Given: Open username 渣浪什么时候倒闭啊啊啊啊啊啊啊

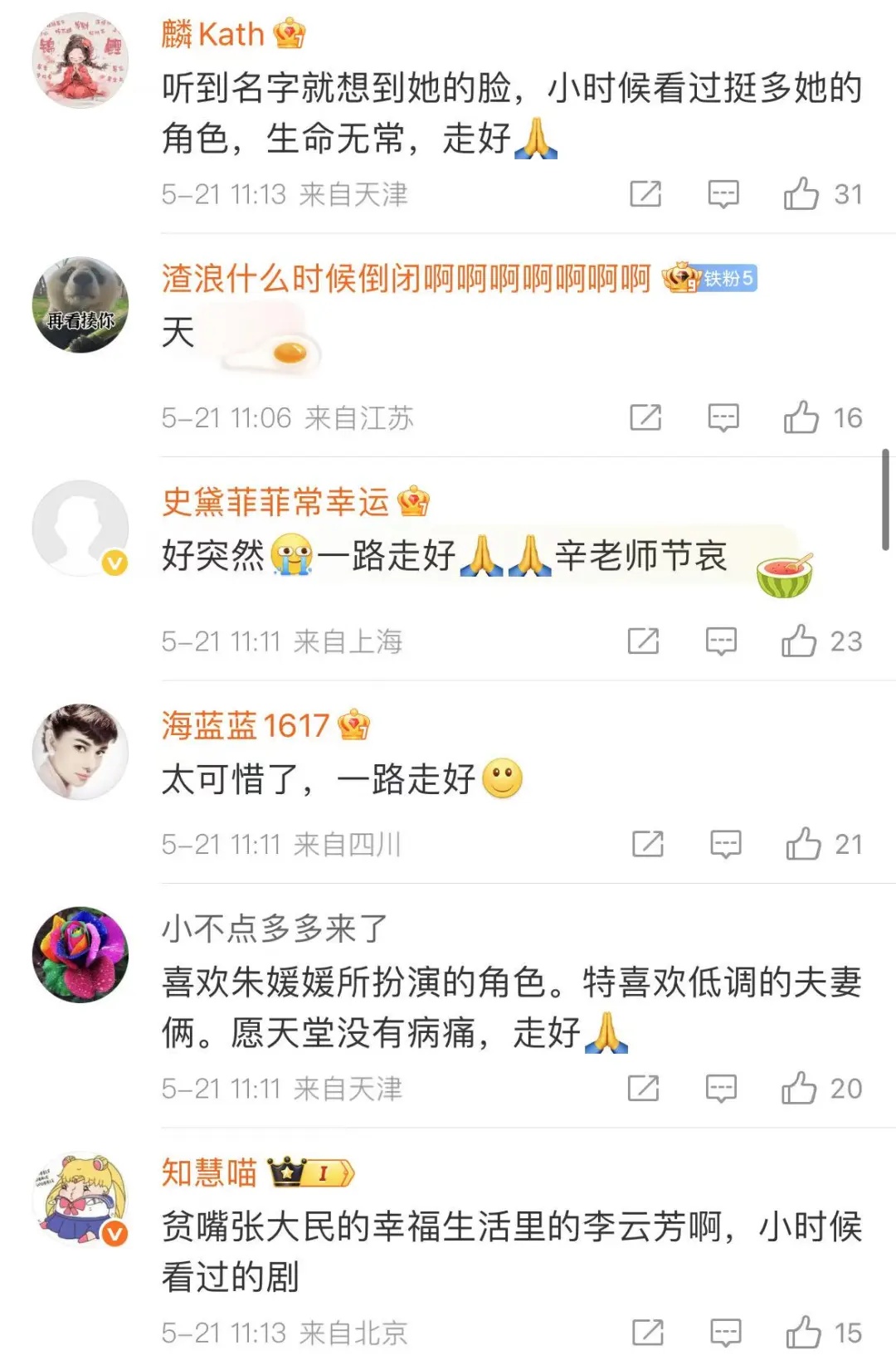Looking at the screenshot, I should 406,279.
